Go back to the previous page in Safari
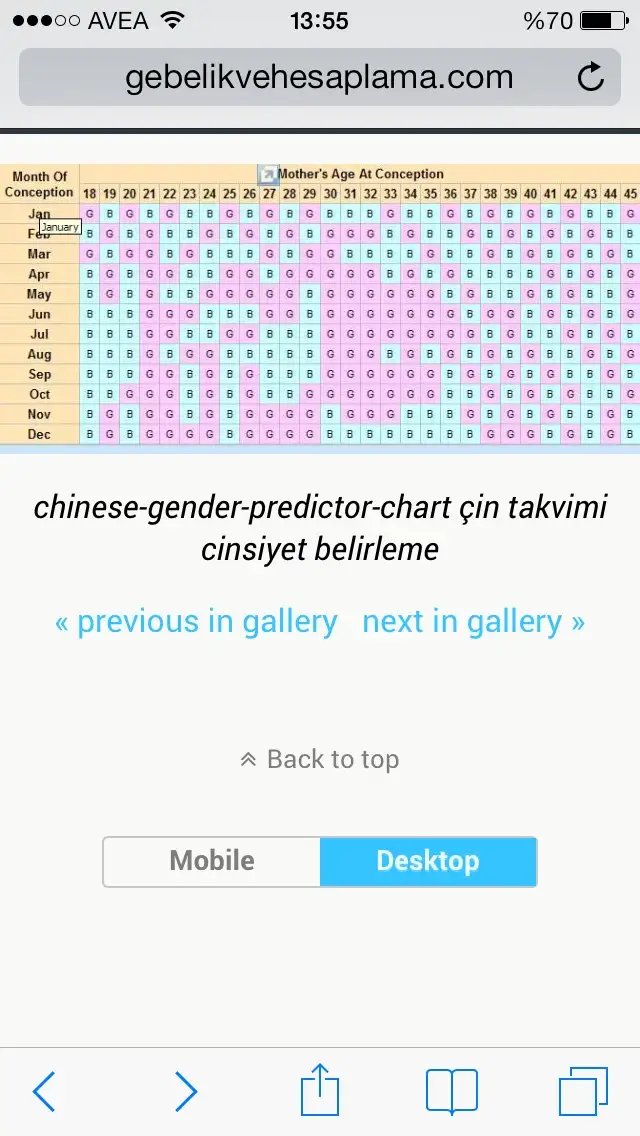 tap(44, 1091)
